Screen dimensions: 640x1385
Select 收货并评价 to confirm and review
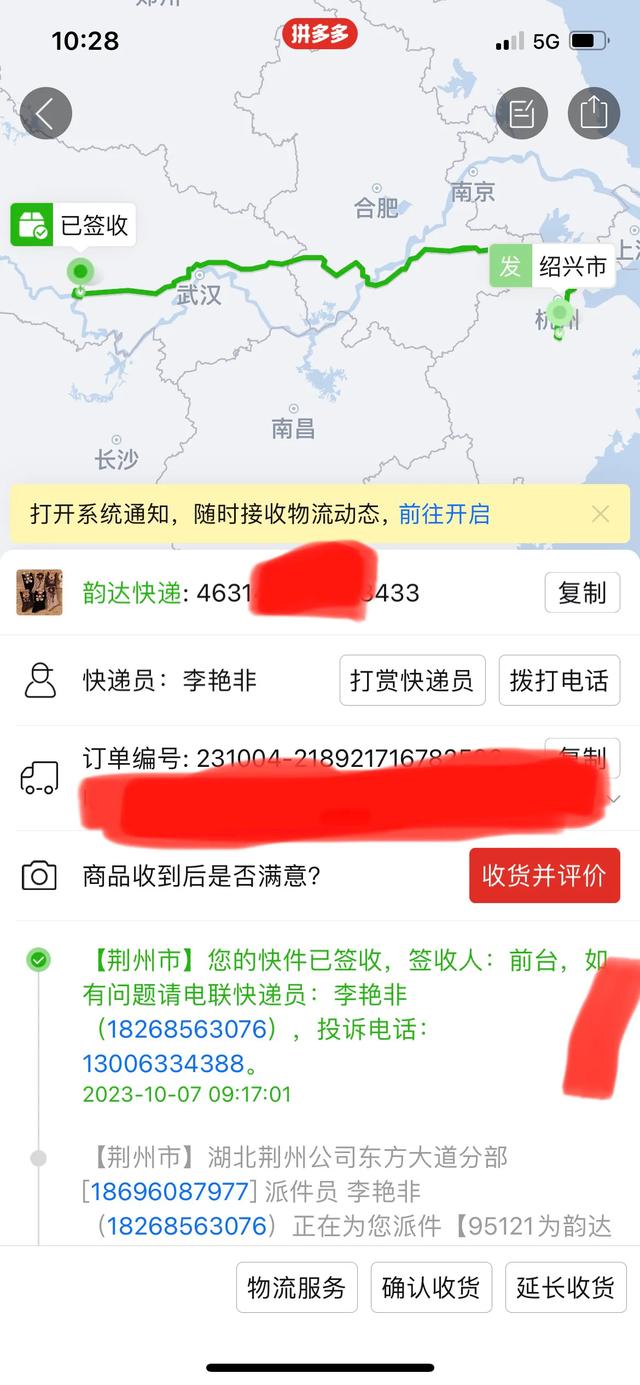click(x=544, y=876)
